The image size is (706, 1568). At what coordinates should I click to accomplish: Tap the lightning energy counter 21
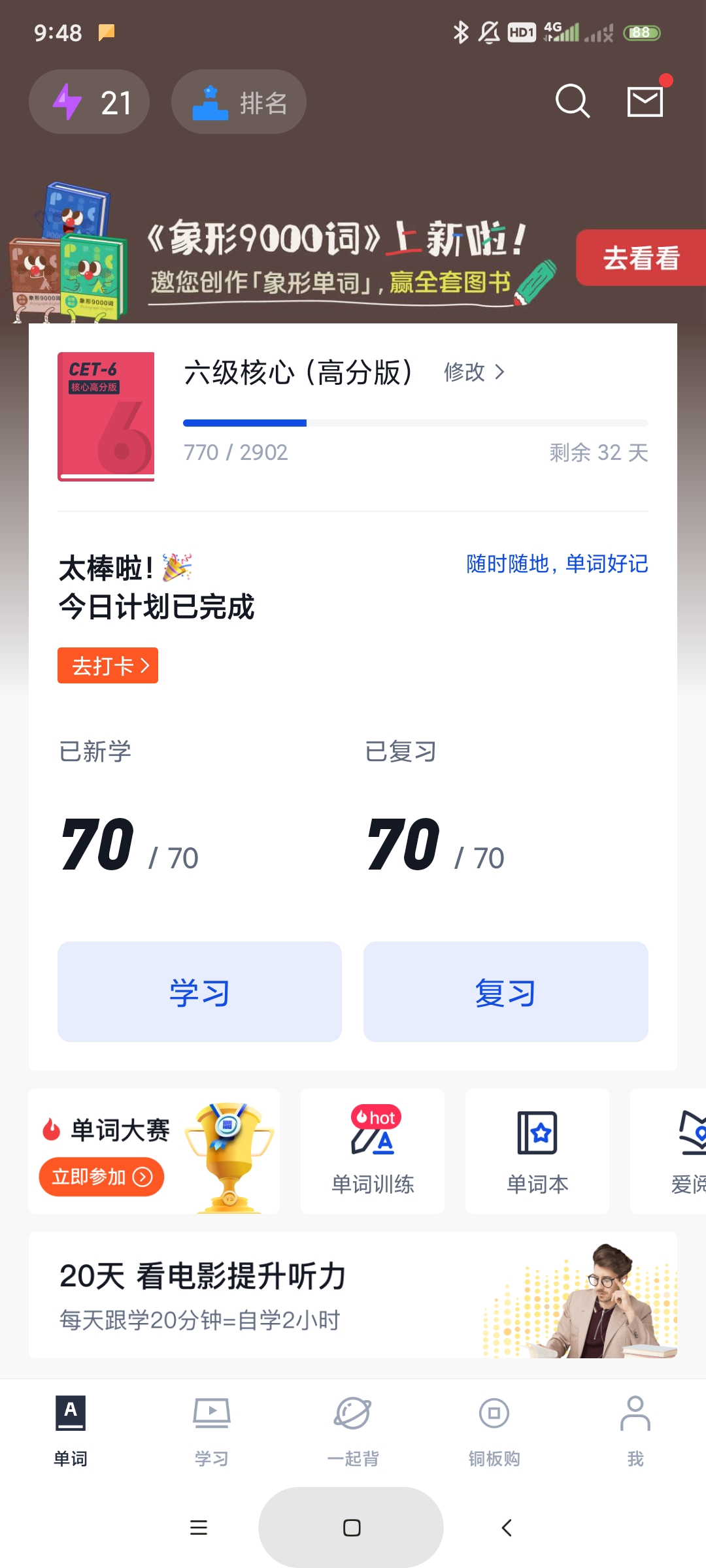(x=90, y=103)
